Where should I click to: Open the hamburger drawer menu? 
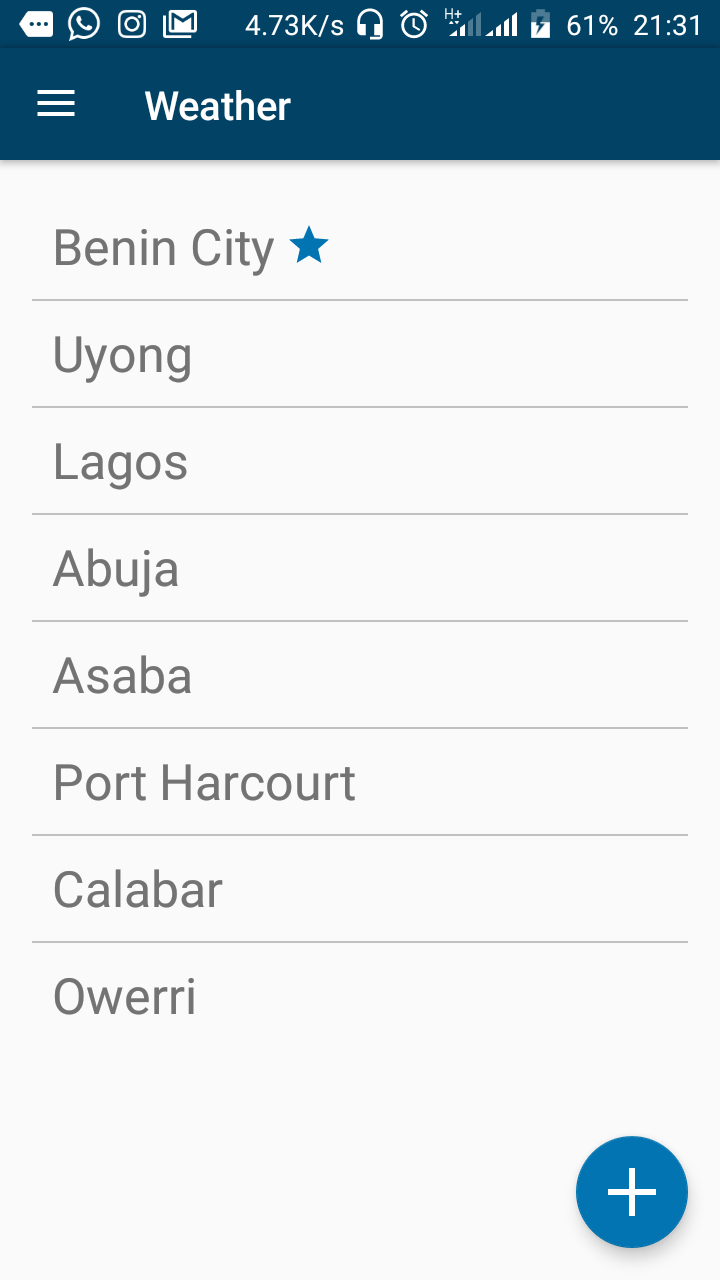[x=56, y=105]
